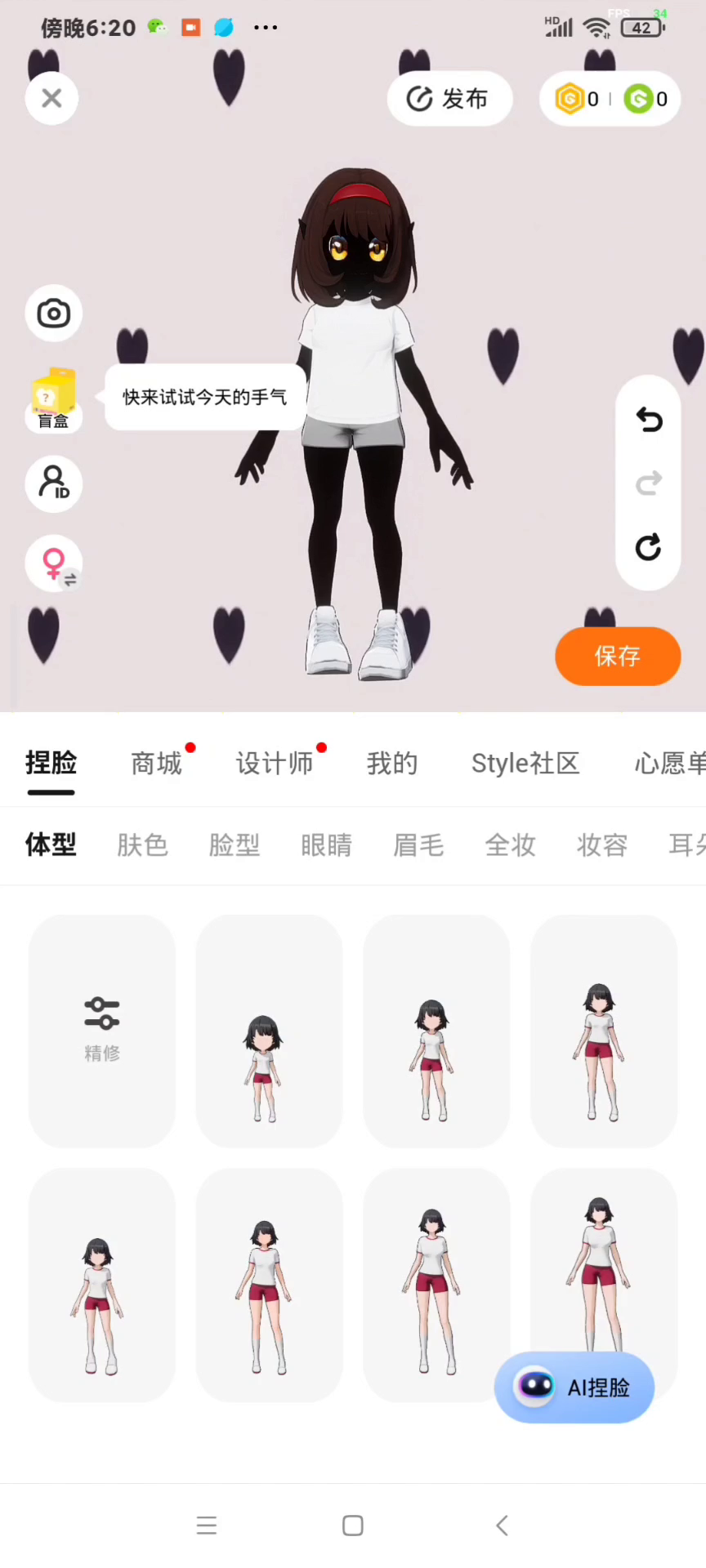The width and height of the screenshot is (706, 1568).
Task: Go back using the system back button
Action: pos(502,1526)
